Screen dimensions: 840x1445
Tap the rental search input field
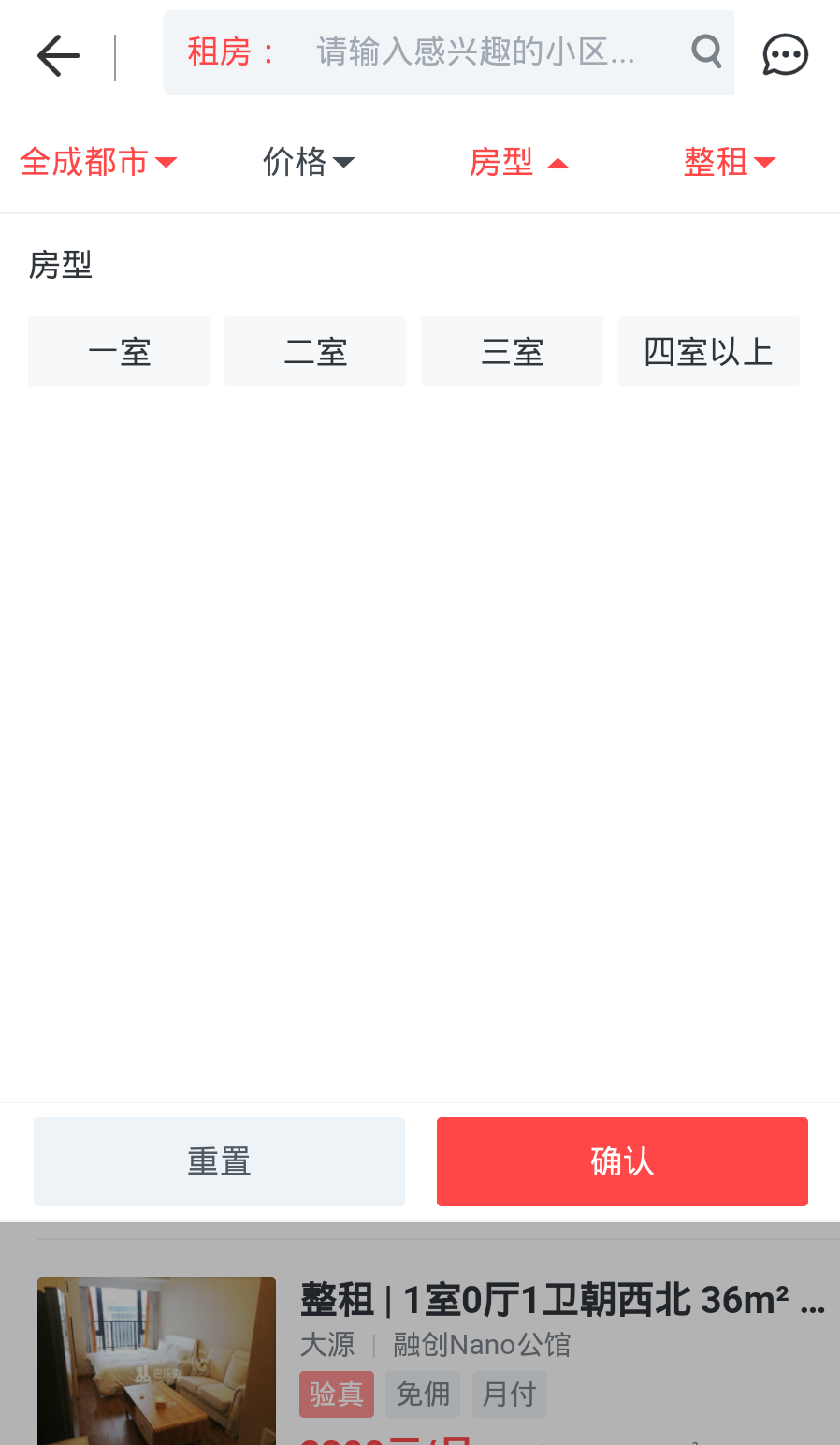[475, 52]
